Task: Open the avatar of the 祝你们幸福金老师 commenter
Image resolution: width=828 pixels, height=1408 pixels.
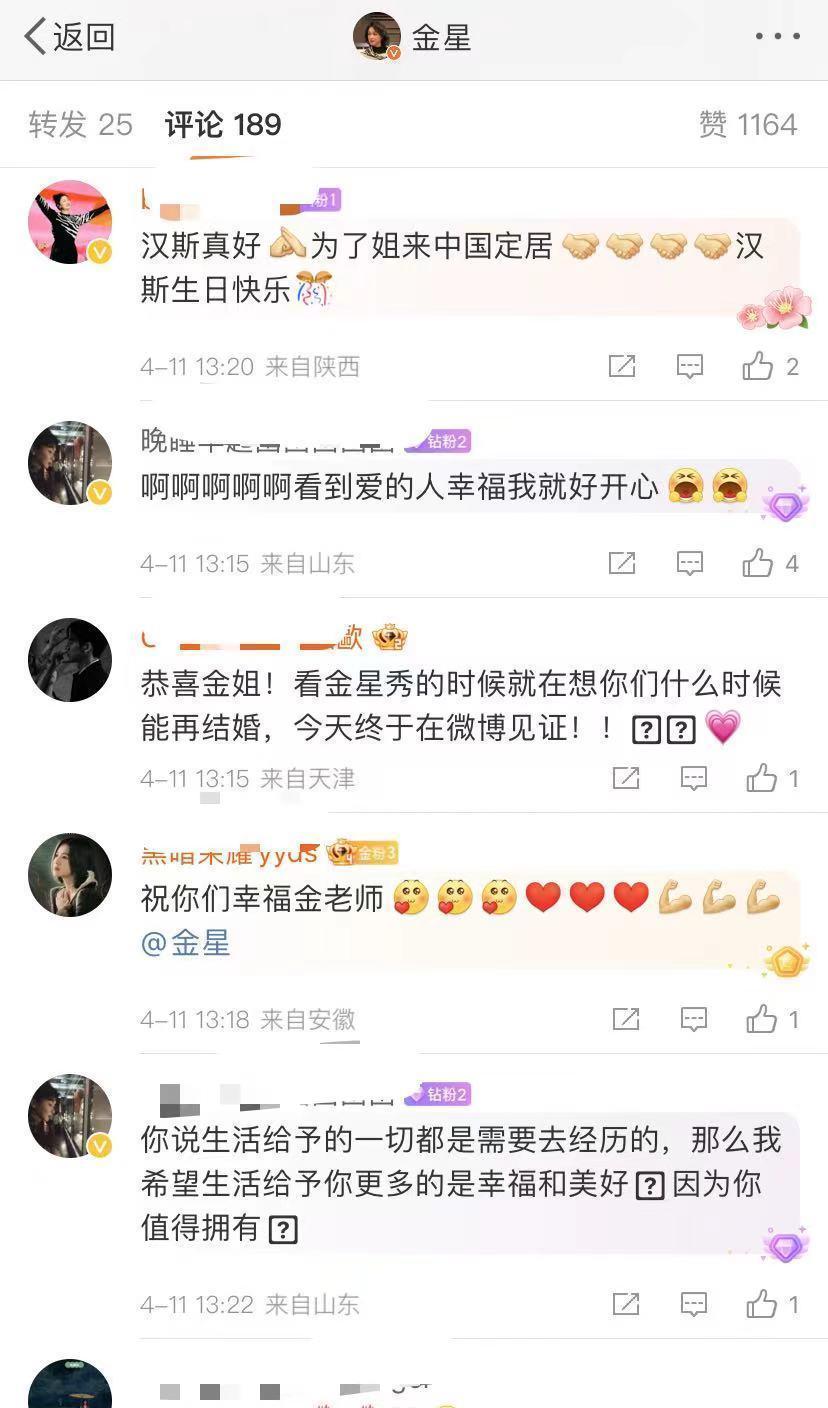Action: pos(70,874)
